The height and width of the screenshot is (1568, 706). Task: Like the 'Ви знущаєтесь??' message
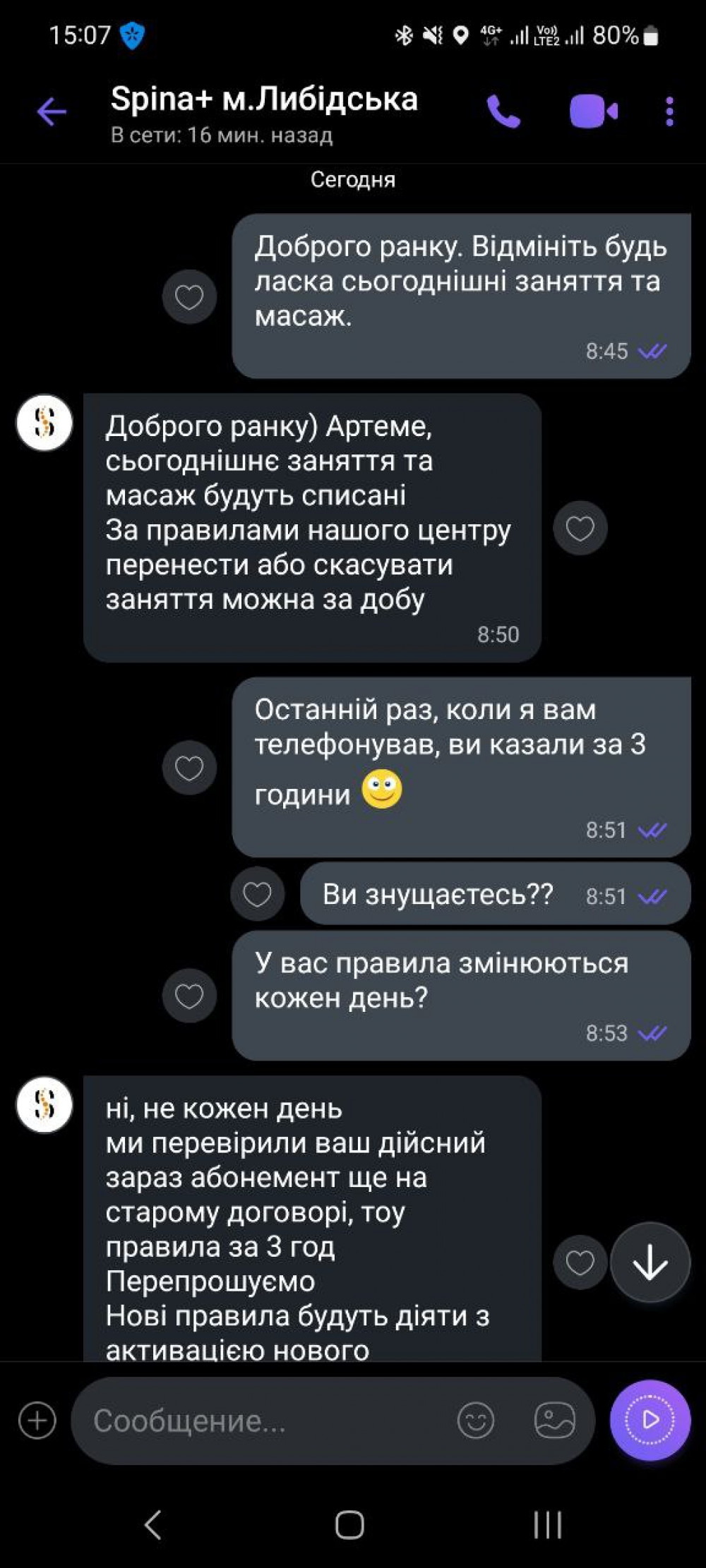257,894
